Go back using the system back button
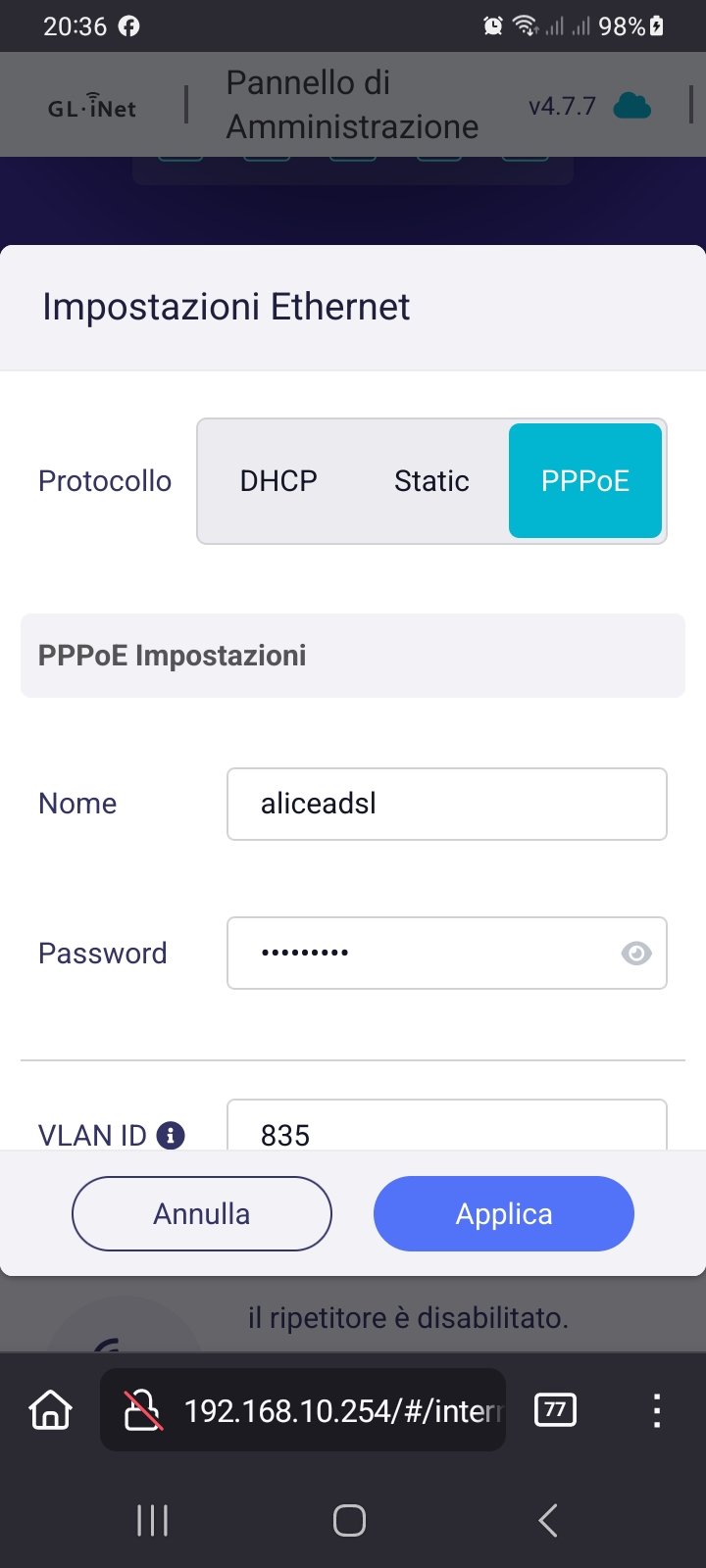This screenshot has width=706, height=1568. (548, 1521)
